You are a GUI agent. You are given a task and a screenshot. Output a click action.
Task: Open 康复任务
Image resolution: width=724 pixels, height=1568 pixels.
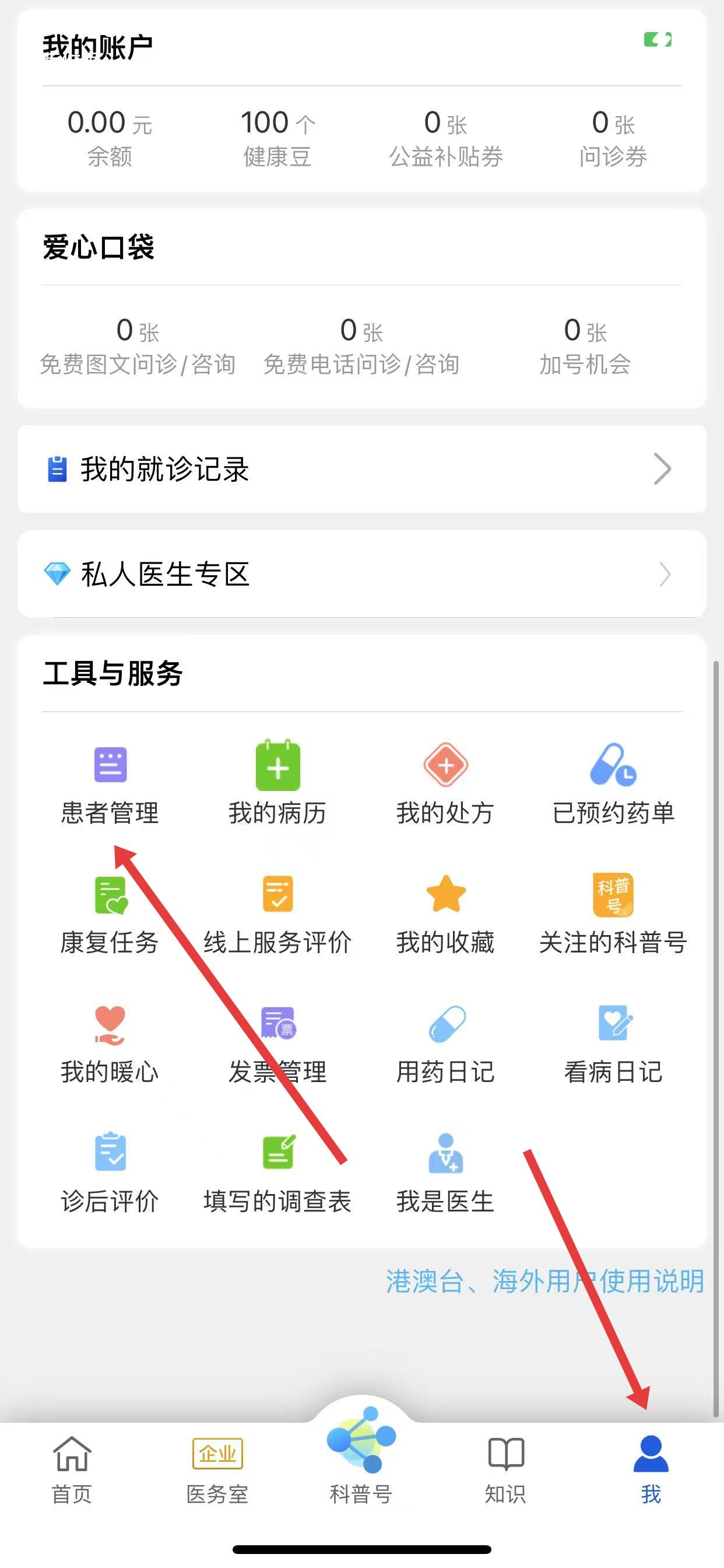(110, 913)
